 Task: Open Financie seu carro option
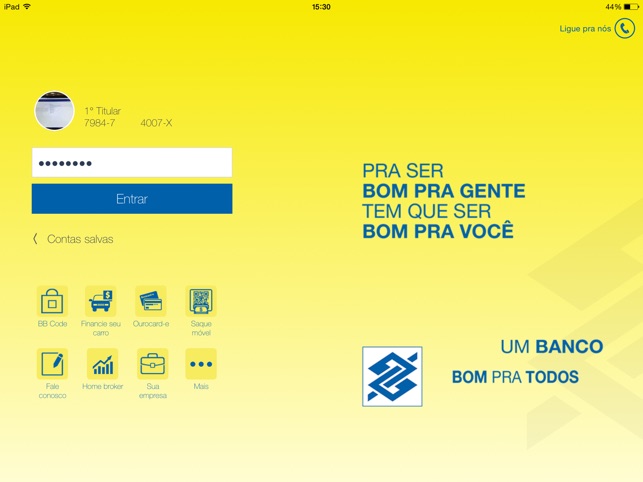point(101,302)
